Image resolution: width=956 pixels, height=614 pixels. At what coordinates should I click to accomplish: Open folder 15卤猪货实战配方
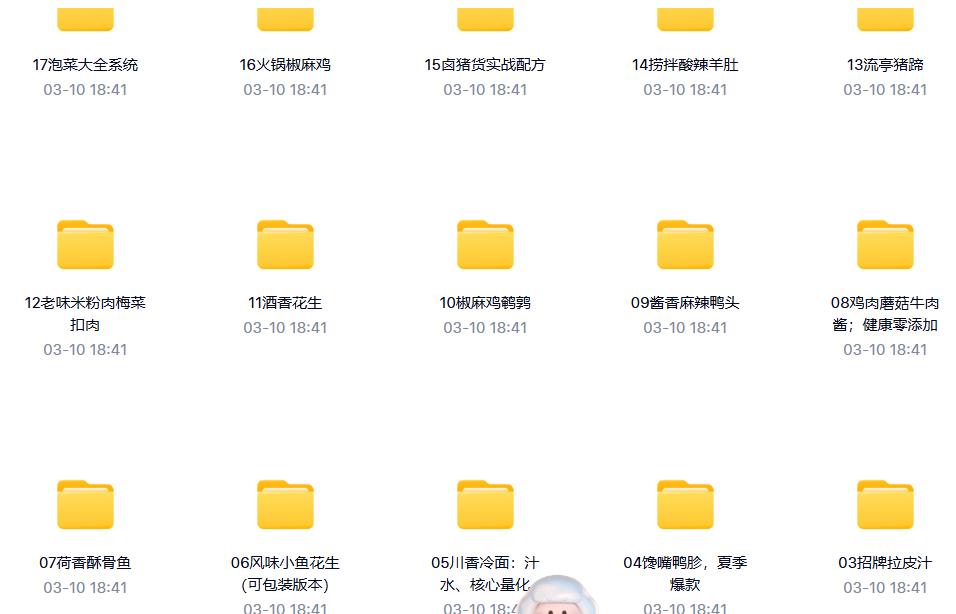pyautogui.click(x=485, y=18)
